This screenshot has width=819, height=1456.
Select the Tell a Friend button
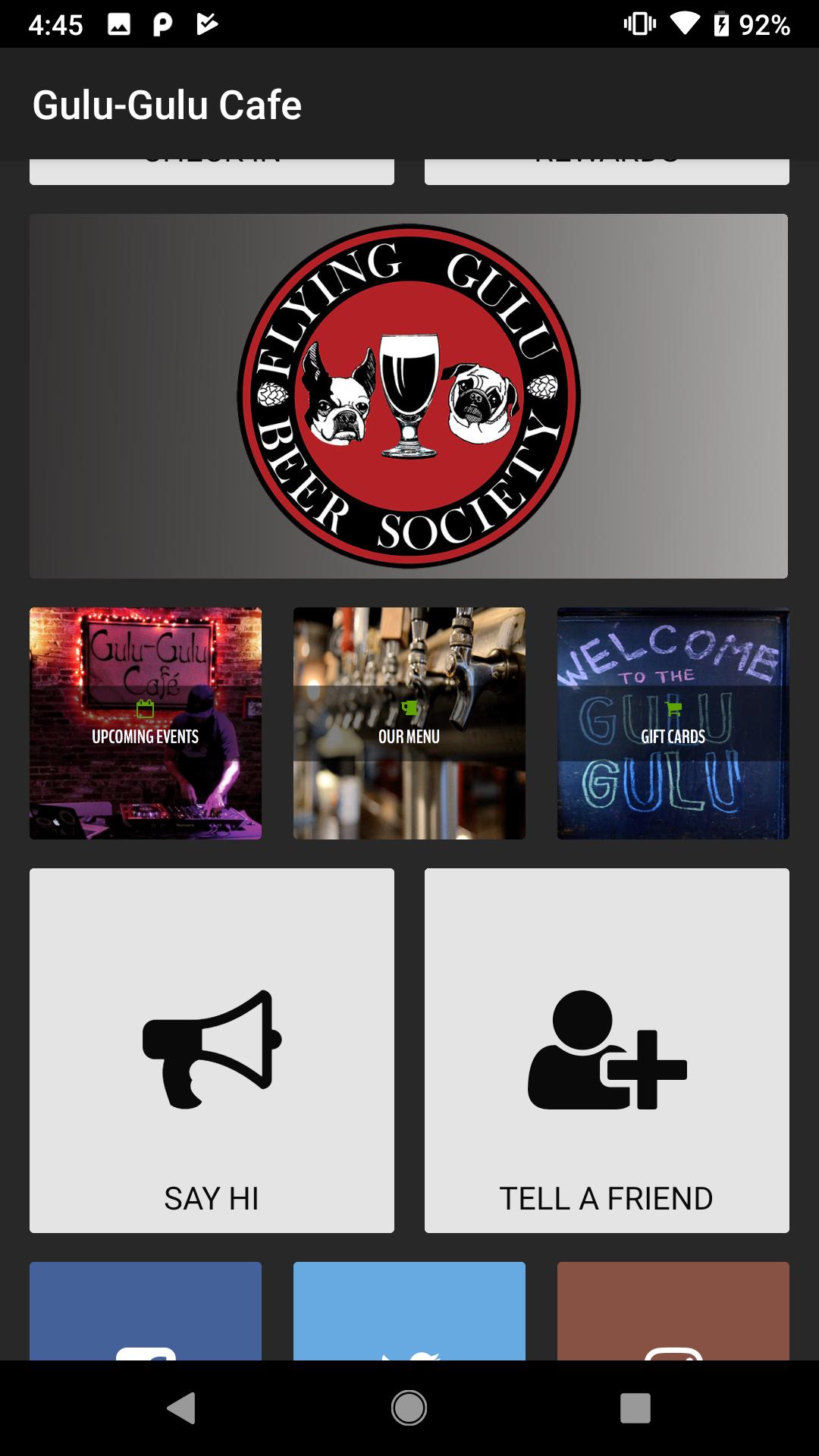point(607,1050)
